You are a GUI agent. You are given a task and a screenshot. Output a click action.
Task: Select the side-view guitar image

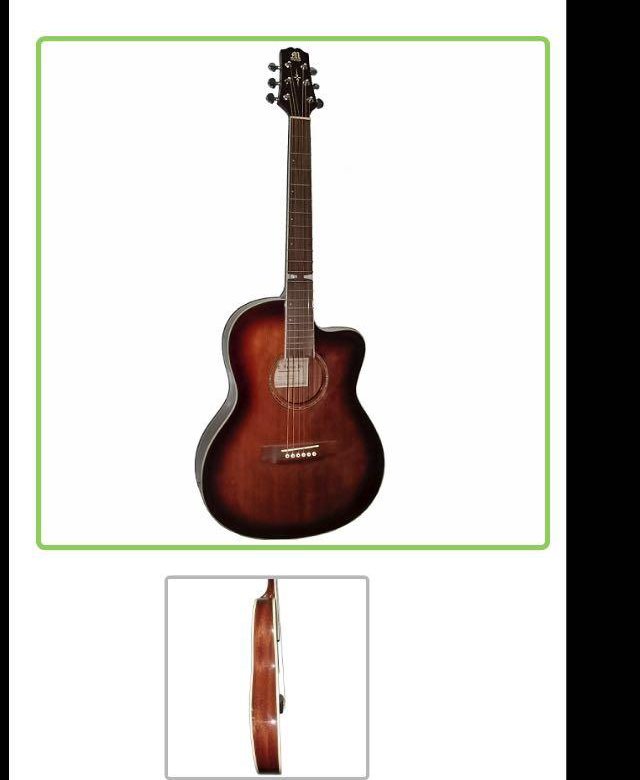267,676
